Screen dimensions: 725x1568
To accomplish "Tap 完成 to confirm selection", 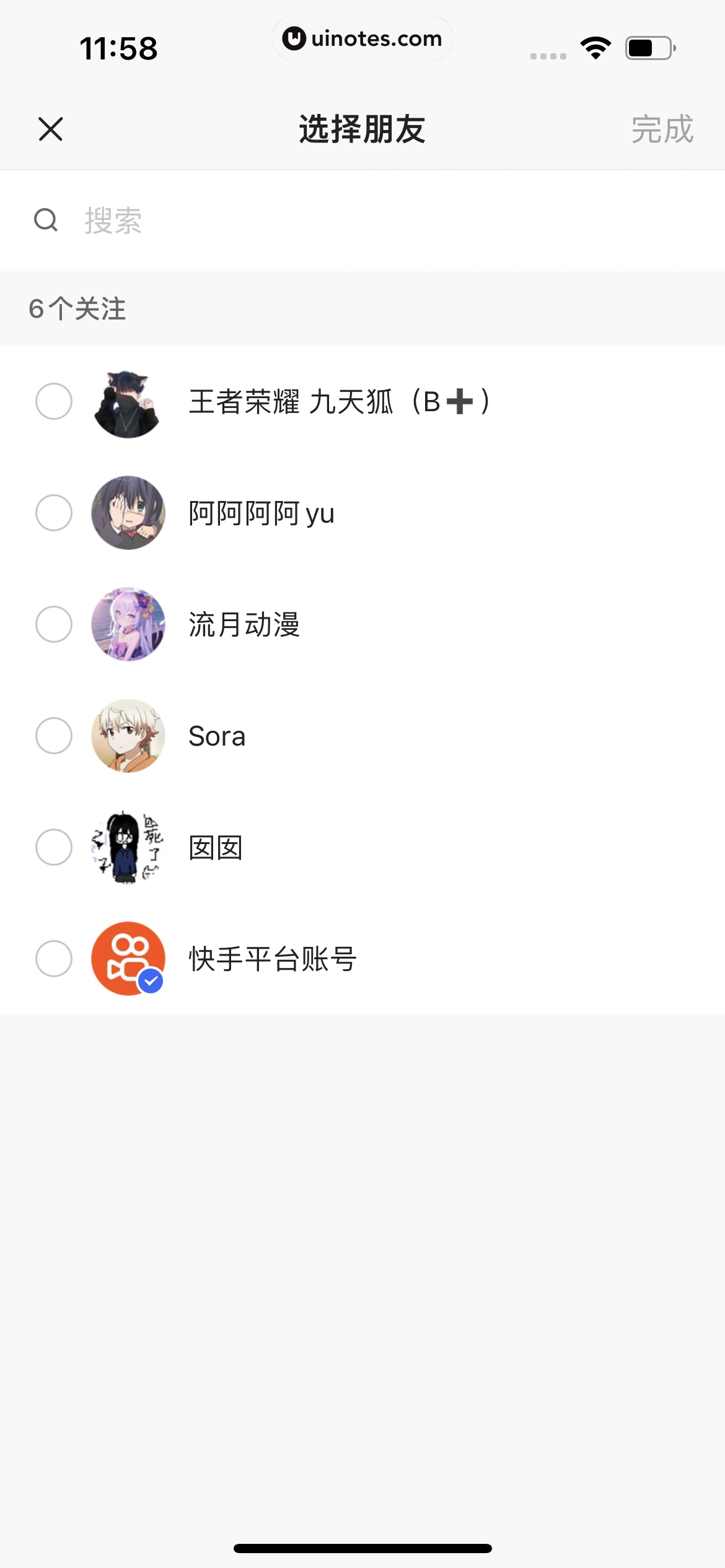I will [x=662, y=129].
